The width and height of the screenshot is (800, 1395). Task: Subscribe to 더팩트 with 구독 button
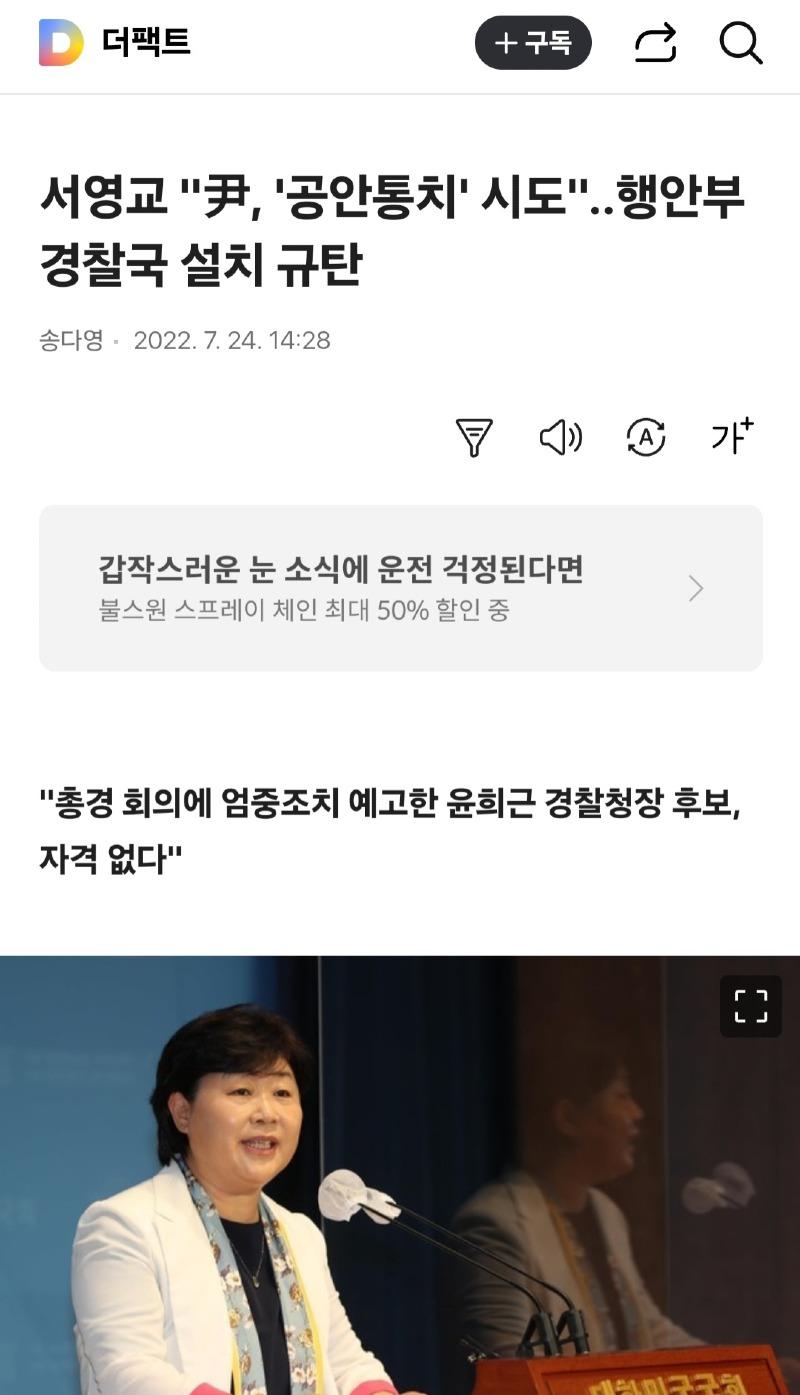pyautogui.click(x=532, y=43)
